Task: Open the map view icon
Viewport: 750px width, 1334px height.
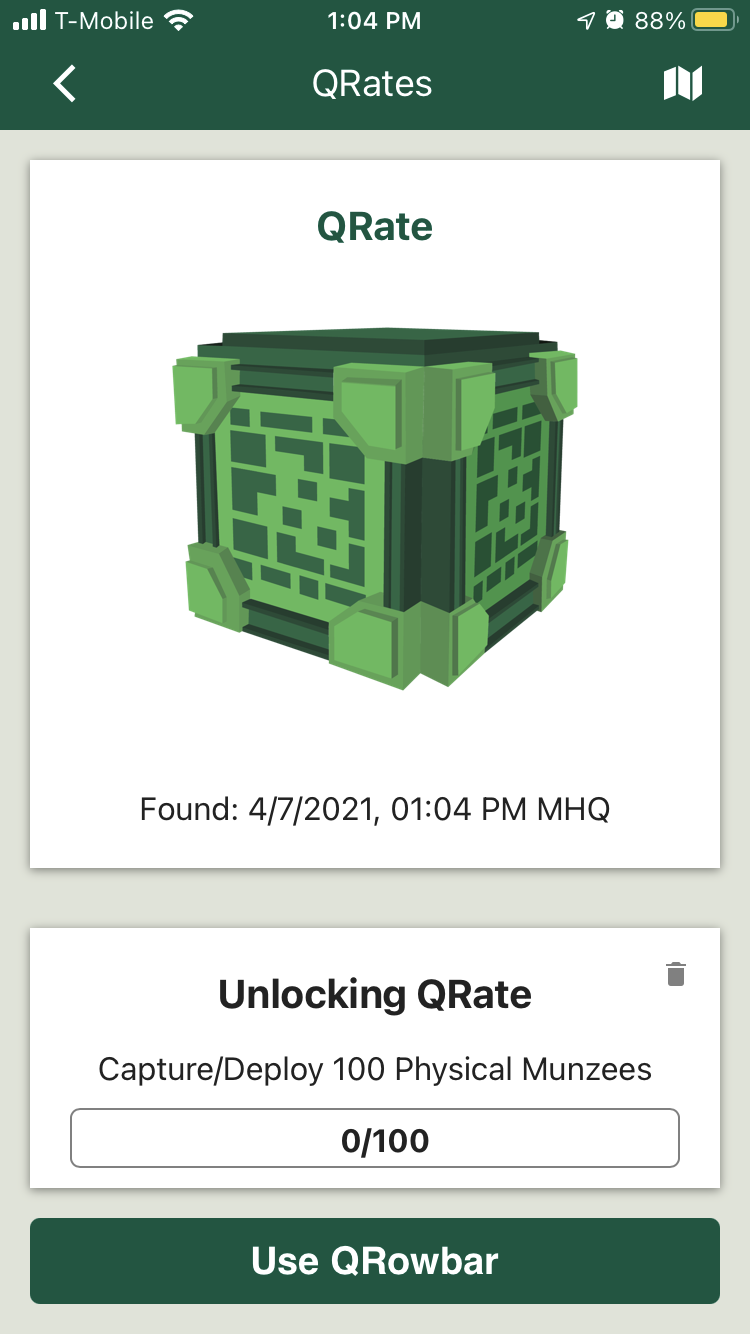Action: click(683, 83)
